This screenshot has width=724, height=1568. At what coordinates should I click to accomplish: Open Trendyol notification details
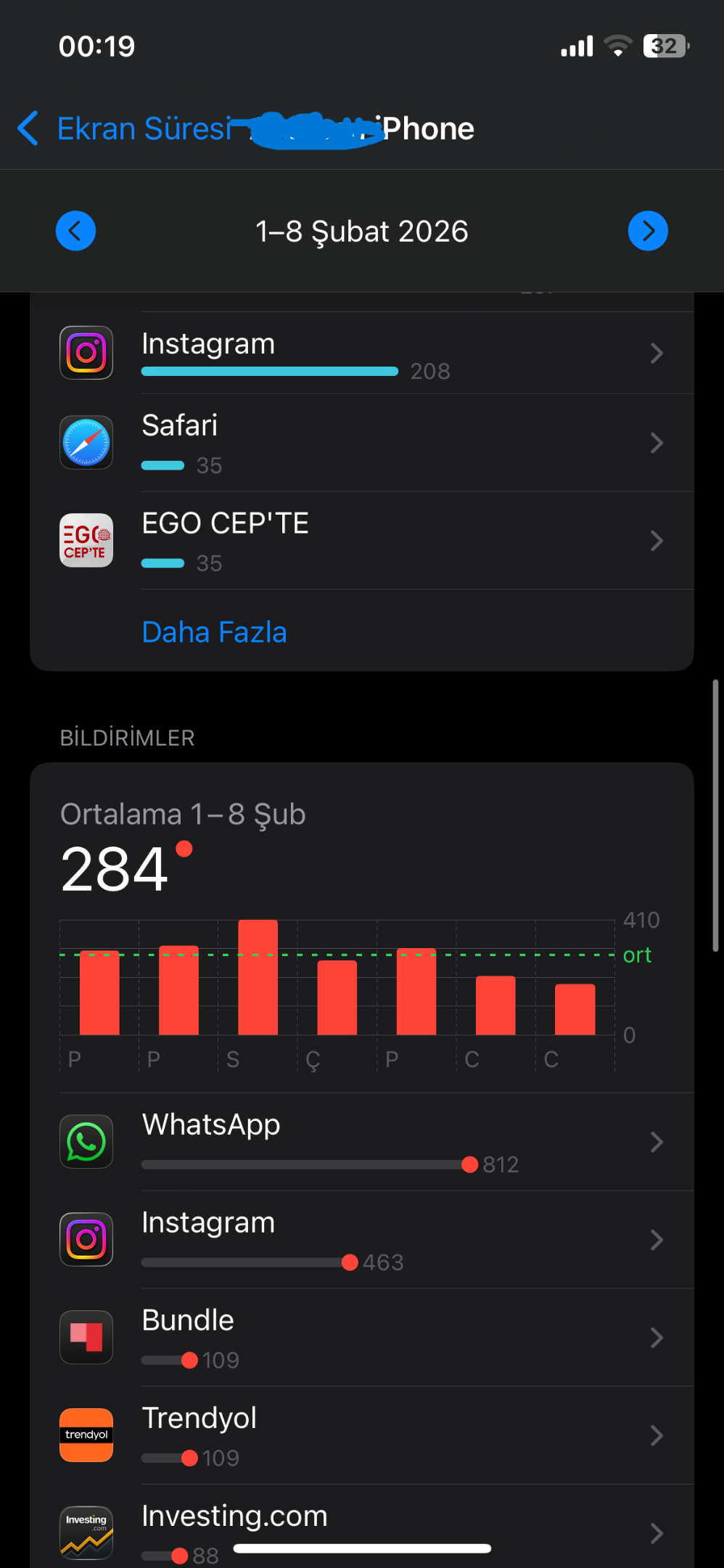[x=362, y=1436]
